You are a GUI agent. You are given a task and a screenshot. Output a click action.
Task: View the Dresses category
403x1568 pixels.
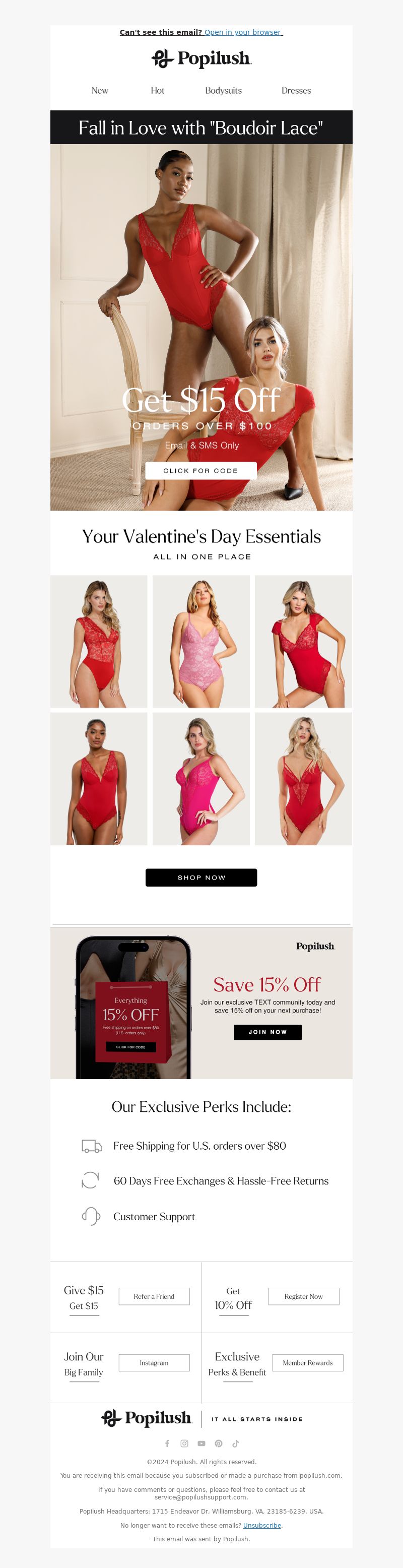click(x=296, y=91)
